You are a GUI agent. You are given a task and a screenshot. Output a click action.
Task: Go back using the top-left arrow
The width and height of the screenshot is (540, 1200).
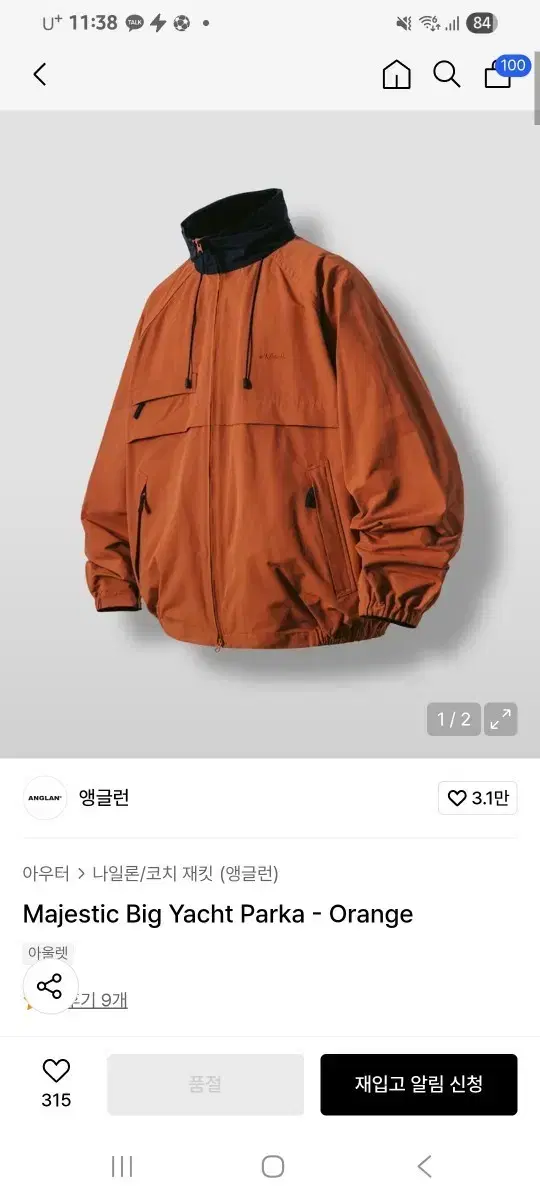pyautogui.click(x=40, y=74)
